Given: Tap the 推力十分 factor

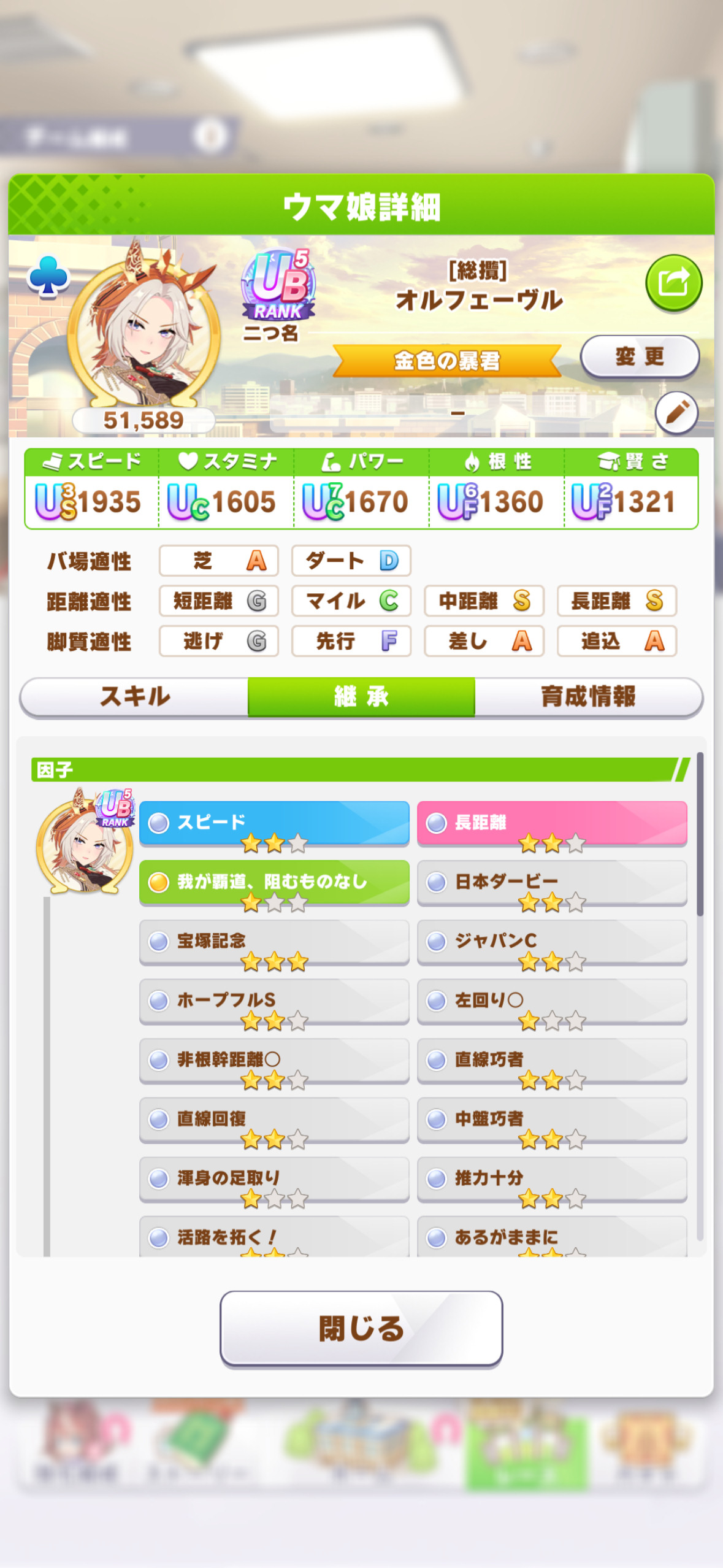Looking at the screenshot, I should [x=552, y=1179].
